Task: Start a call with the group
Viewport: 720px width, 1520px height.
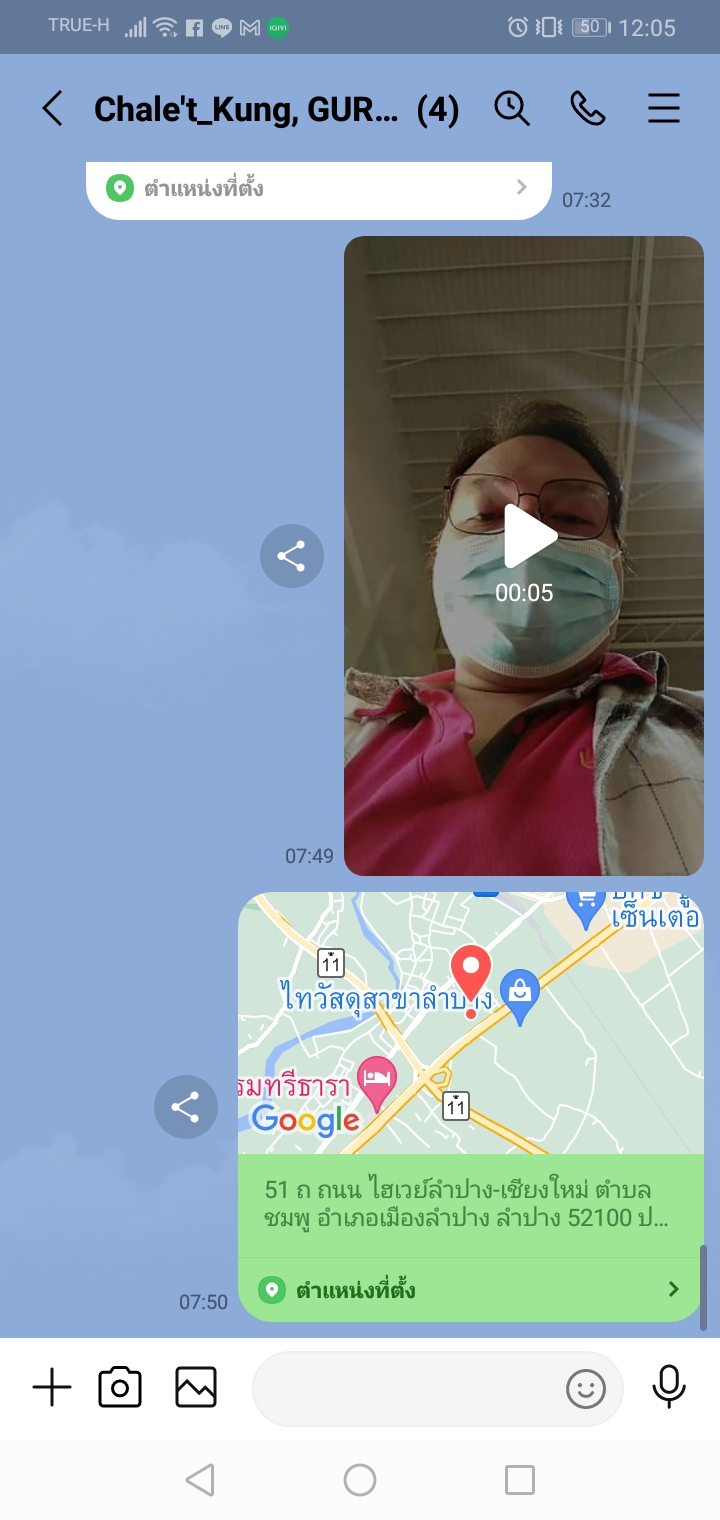Action: (588, 108)
